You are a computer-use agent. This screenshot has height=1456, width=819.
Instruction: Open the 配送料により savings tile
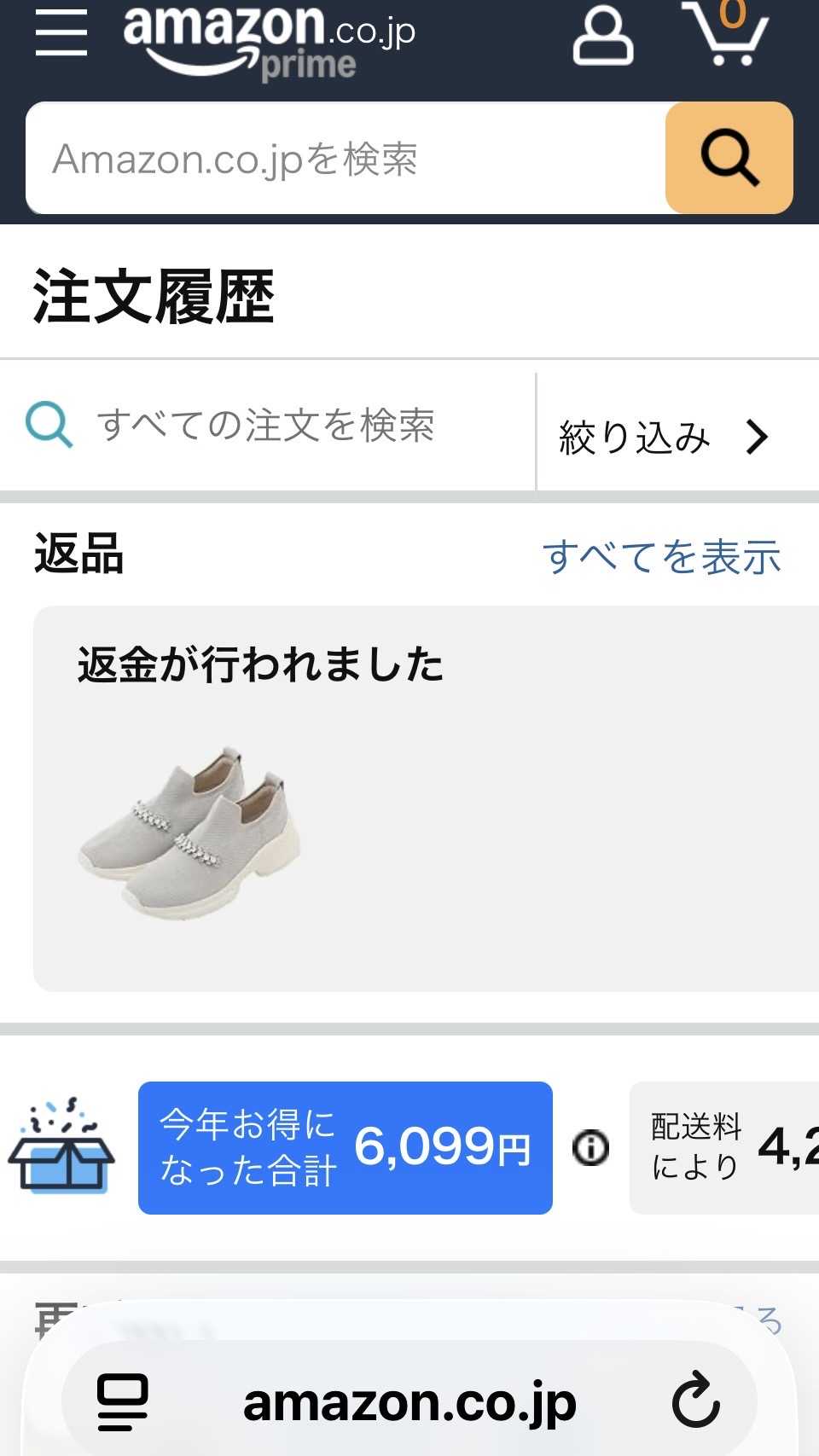point(724,1147)
